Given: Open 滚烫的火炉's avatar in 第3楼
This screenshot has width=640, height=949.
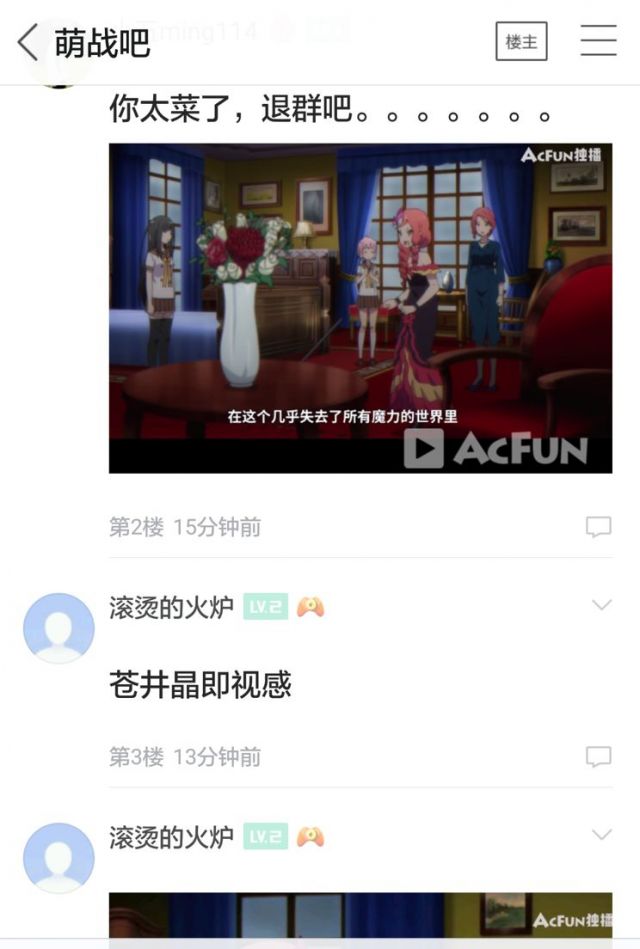Looking at the screenshot, I should 58,628.
